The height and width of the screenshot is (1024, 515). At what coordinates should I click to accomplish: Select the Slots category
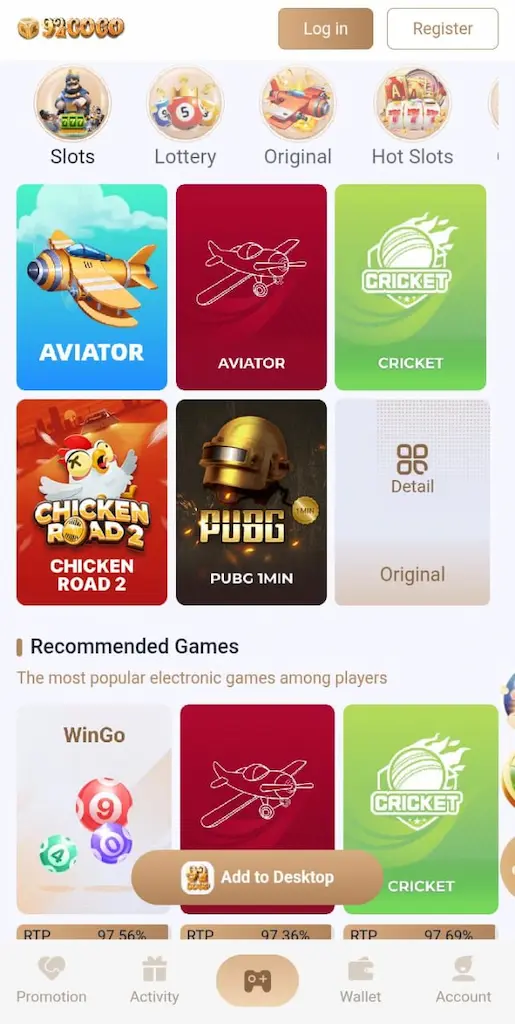(72, 116)
